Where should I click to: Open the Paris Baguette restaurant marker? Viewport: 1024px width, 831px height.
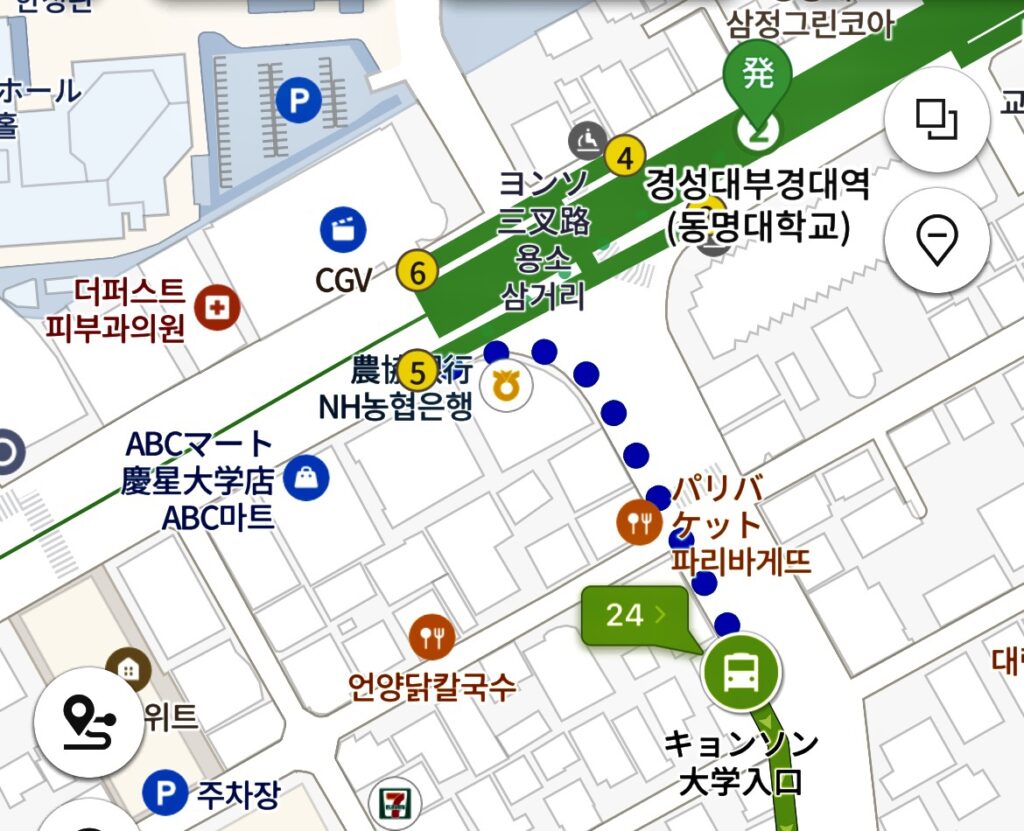(x=638, y=520)
